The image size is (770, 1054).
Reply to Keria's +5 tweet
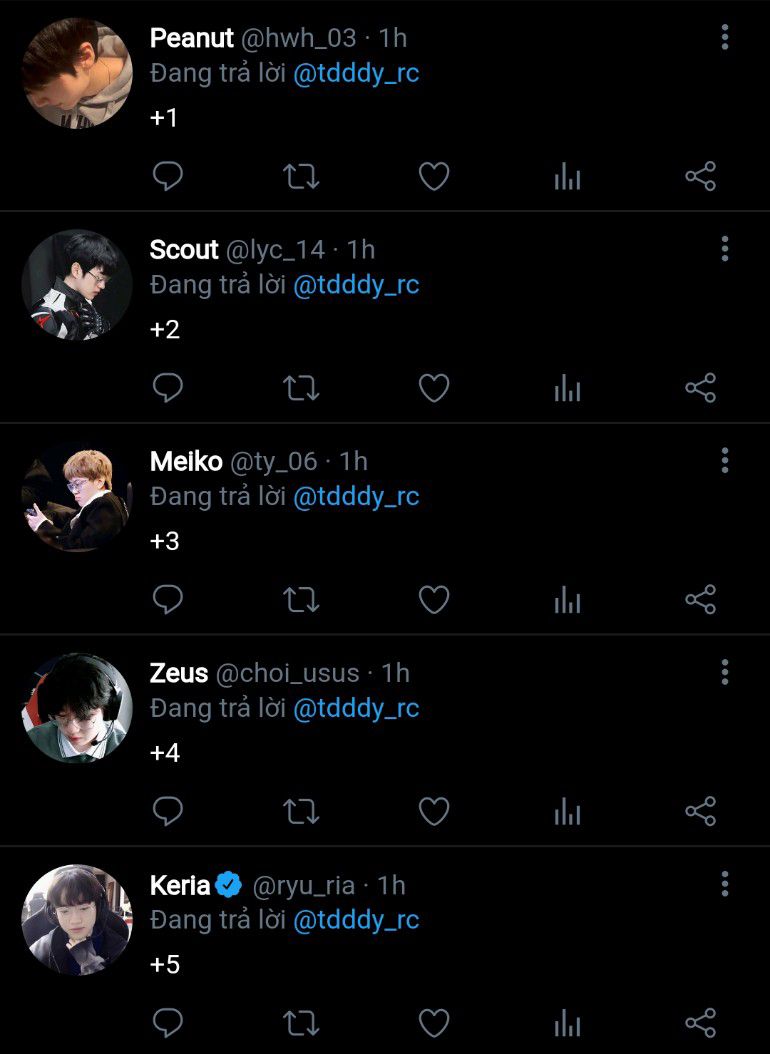tap(168, 1023)
